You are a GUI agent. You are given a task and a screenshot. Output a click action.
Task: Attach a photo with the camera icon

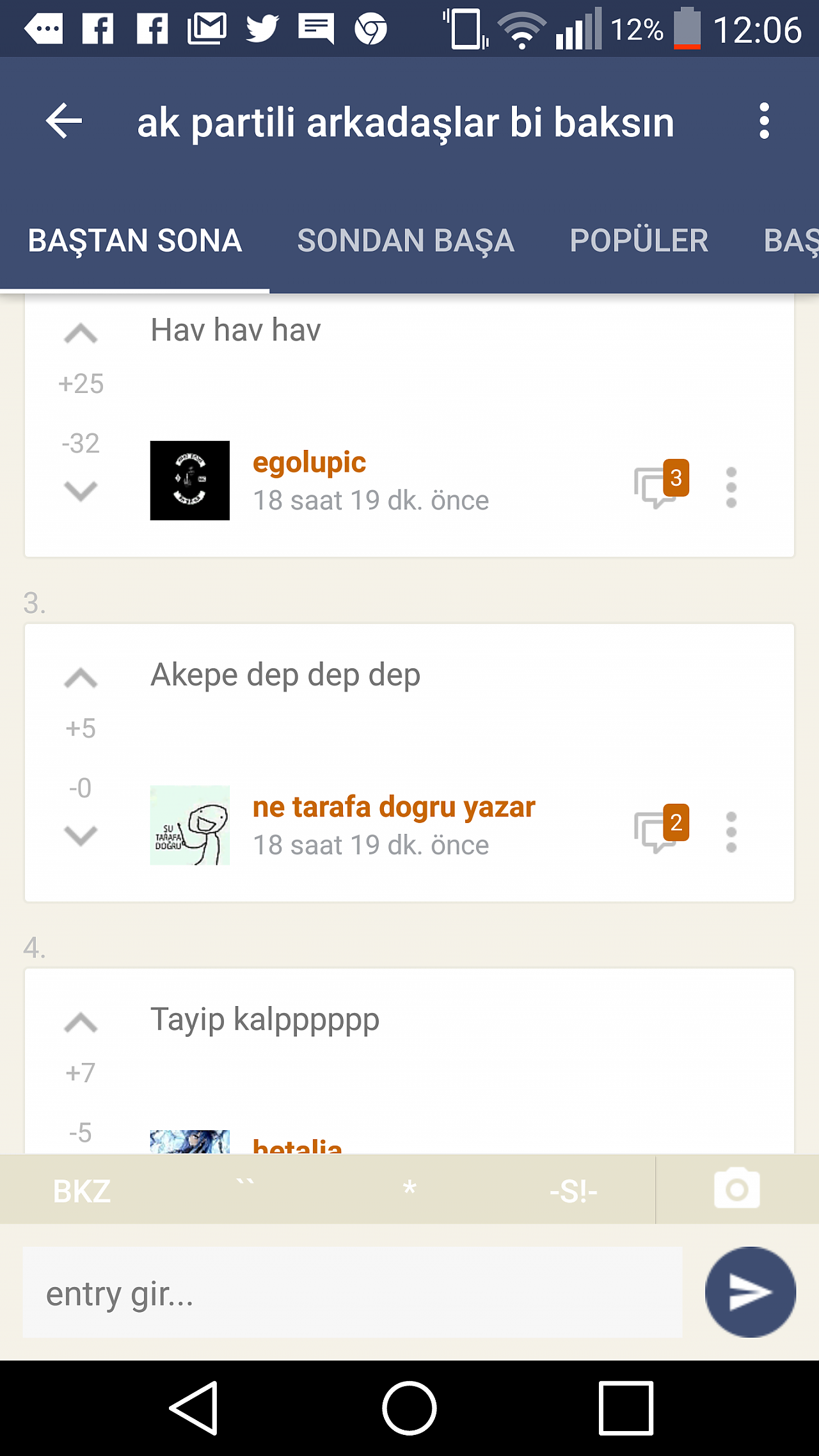[x=737, y=1189]
